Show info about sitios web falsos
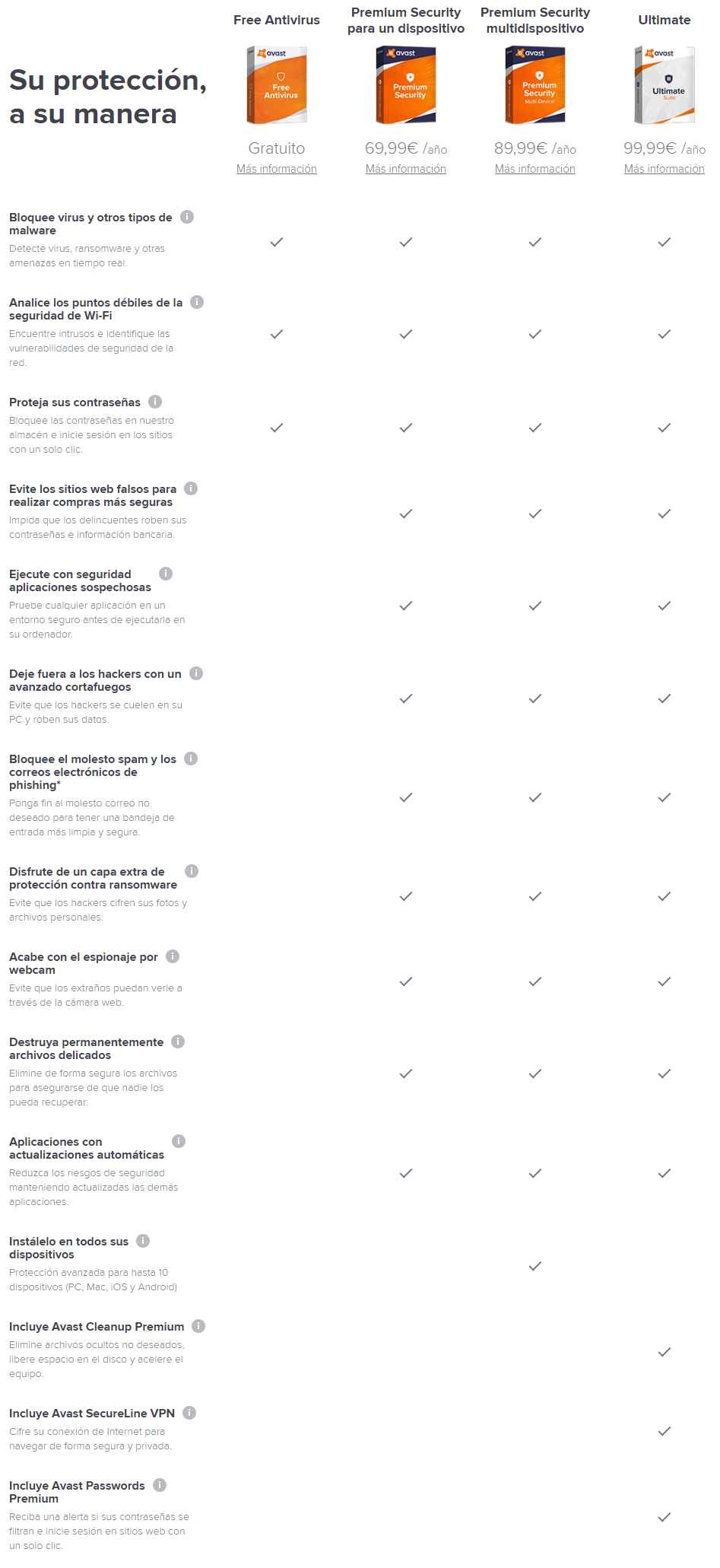Image resolution: width=720 pixels, height=1568 pixels. 191,488
